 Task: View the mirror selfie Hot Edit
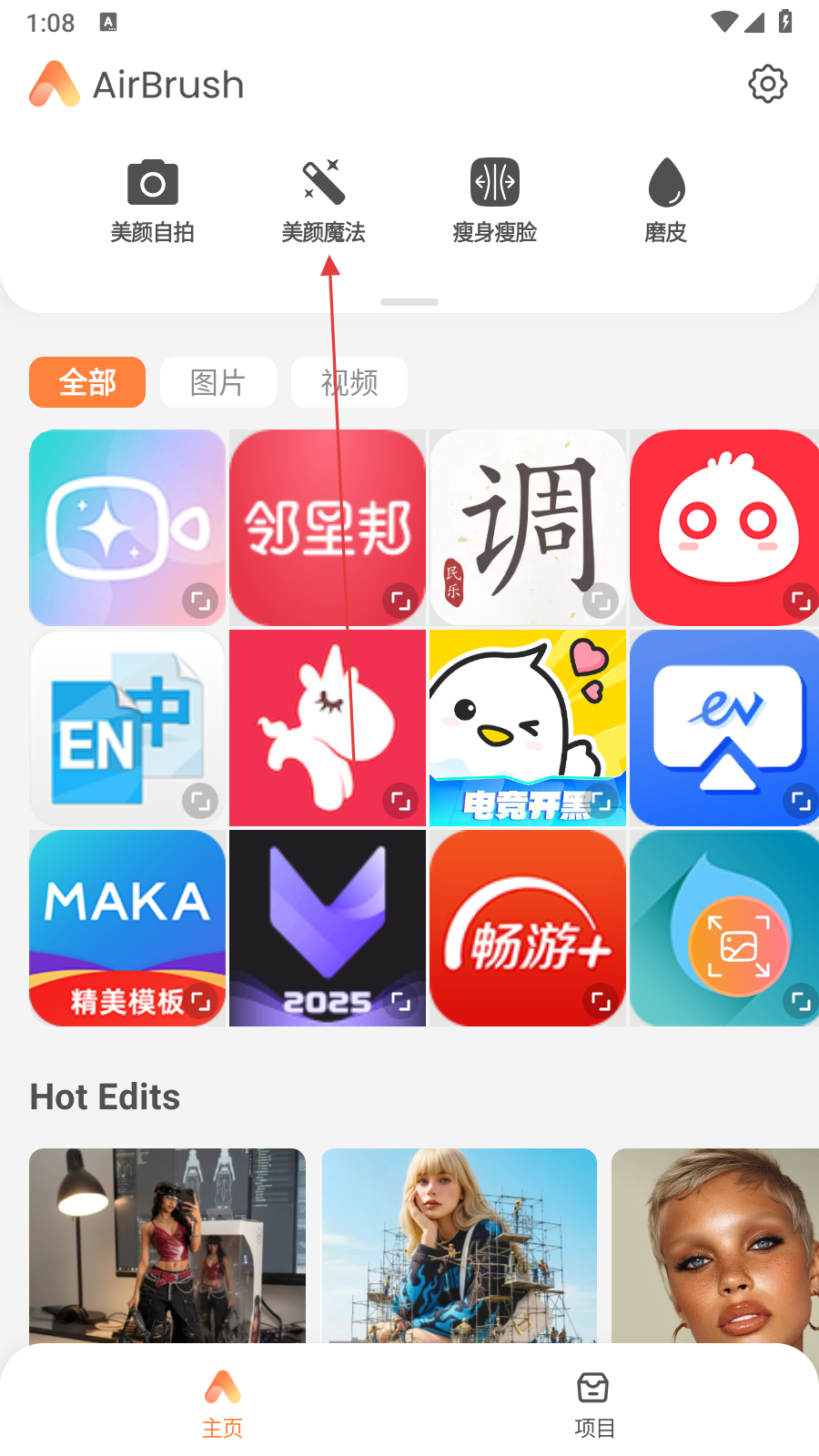[x=167, y=1245]
